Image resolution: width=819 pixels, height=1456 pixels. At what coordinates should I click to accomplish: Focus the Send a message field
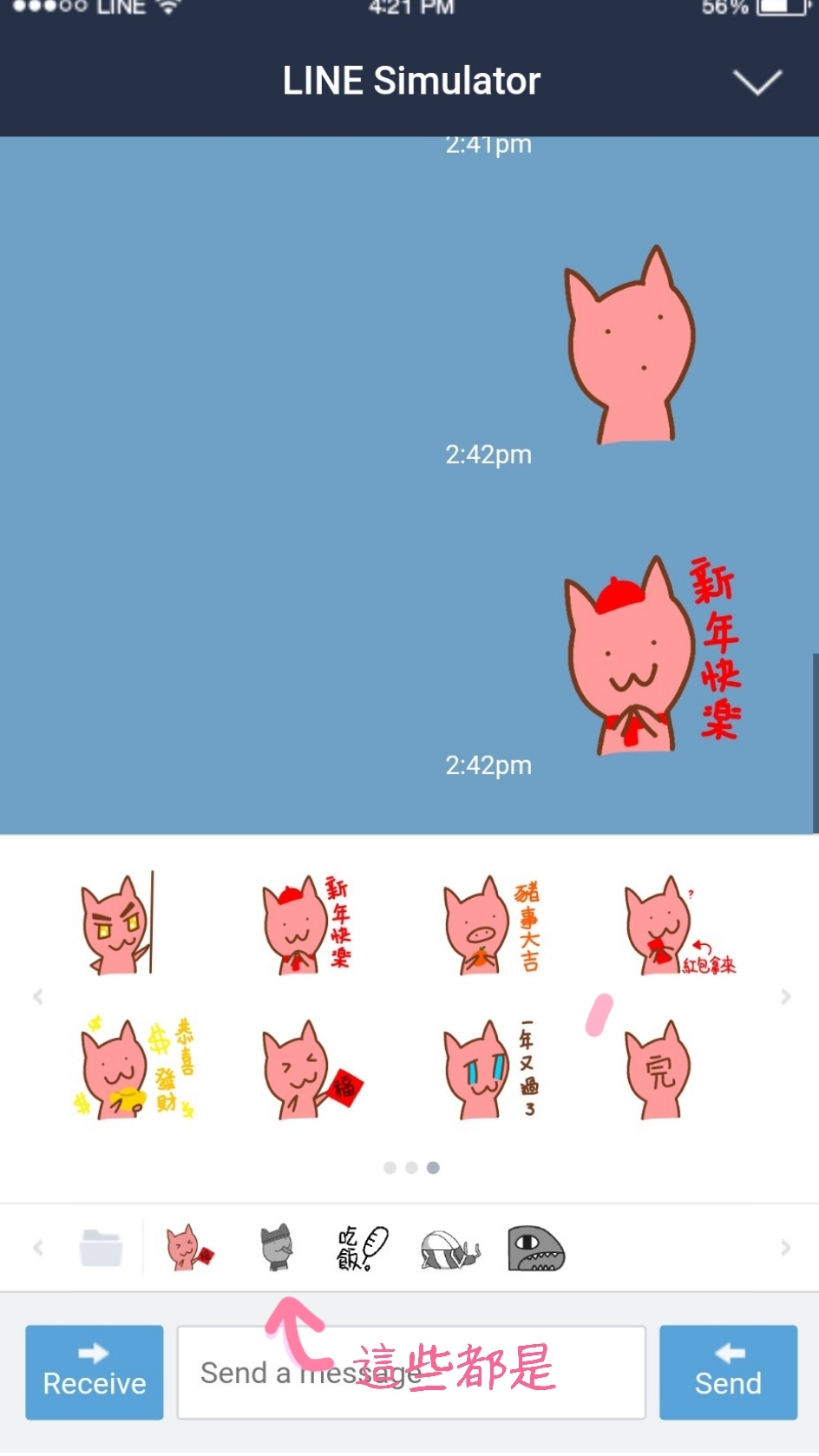tap(411, 1372)
